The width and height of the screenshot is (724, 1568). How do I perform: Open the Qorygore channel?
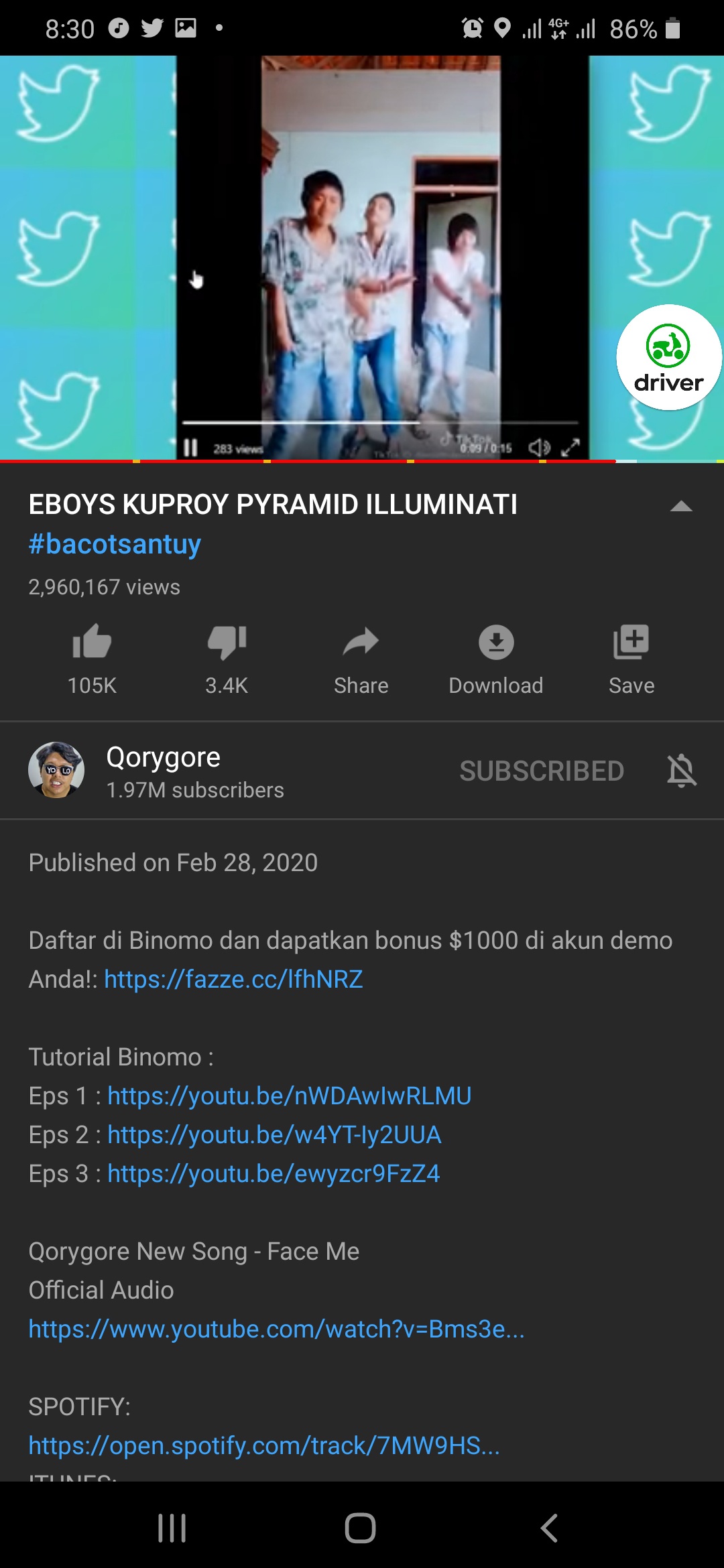(163, 758)
